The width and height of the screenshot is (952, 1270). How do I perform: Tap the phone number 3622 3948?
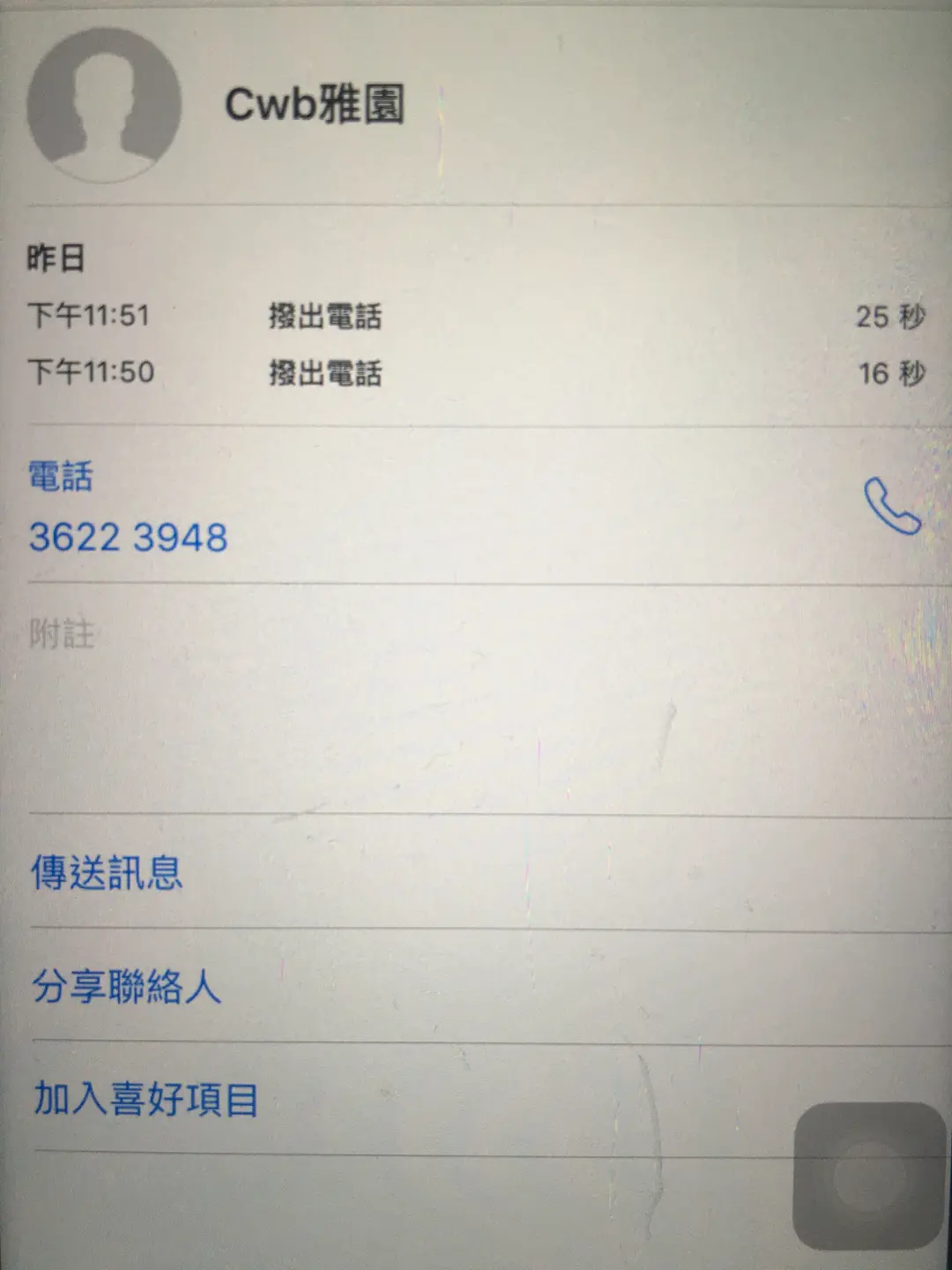click(129, 537)
